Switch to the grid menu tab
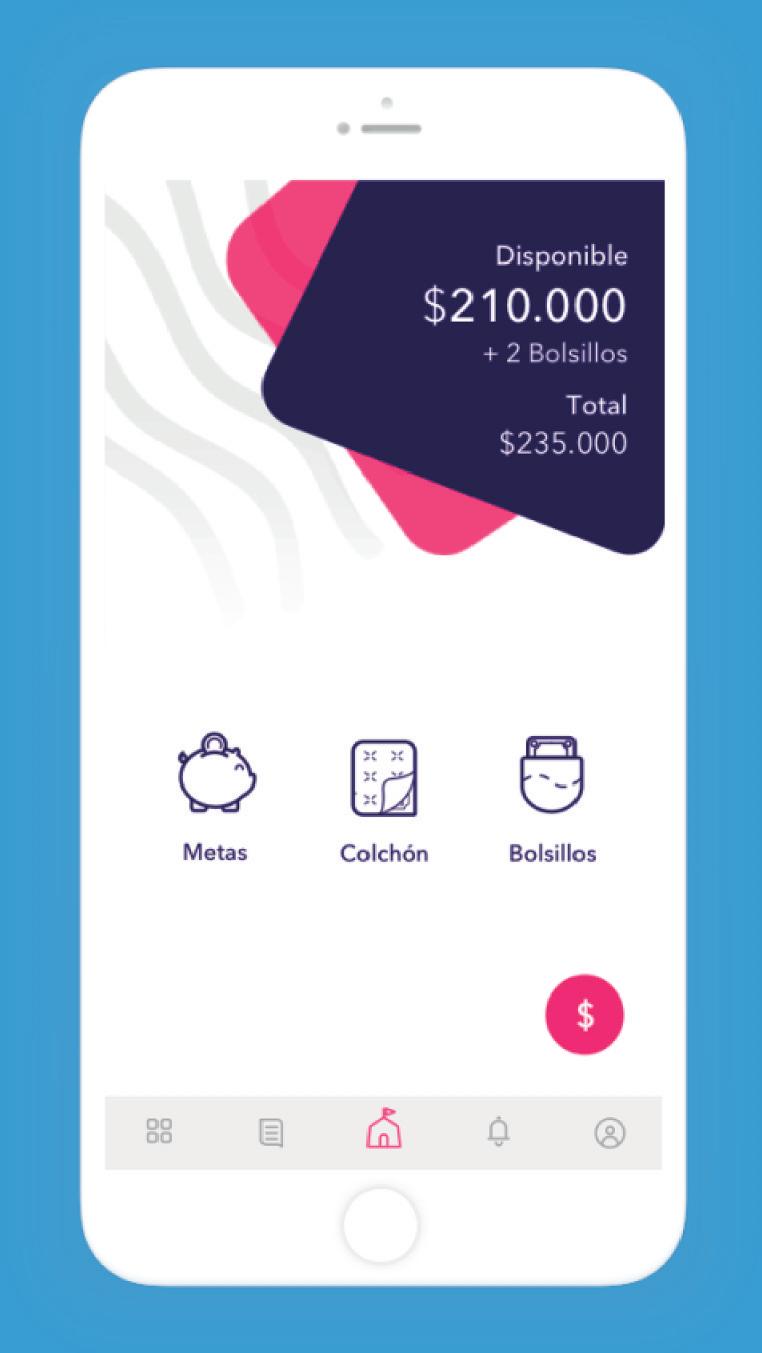Viewport: 762px width, 1353px height. click(159, 1132)
